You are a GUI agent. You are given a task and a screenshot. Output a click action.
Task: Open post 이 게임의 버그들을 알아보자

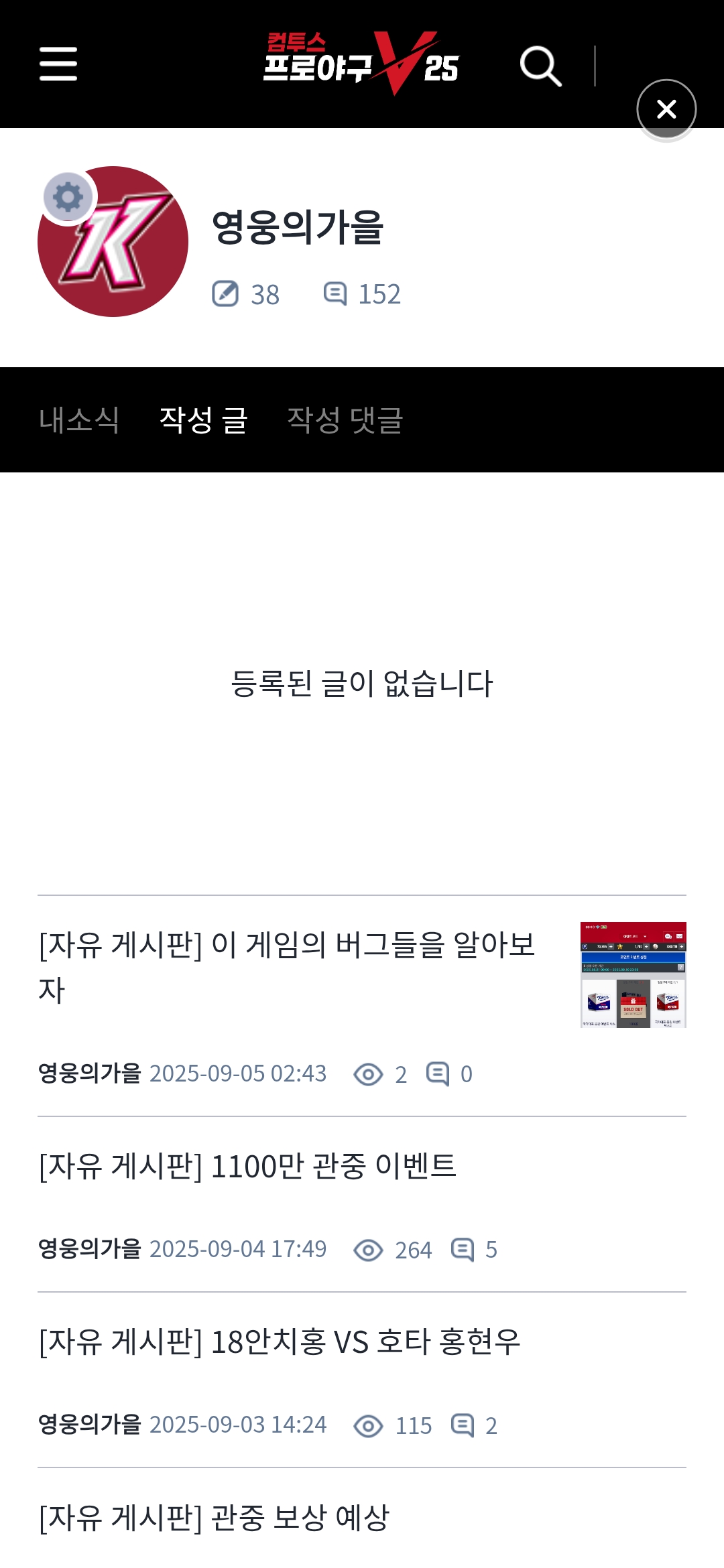point(287,966)
